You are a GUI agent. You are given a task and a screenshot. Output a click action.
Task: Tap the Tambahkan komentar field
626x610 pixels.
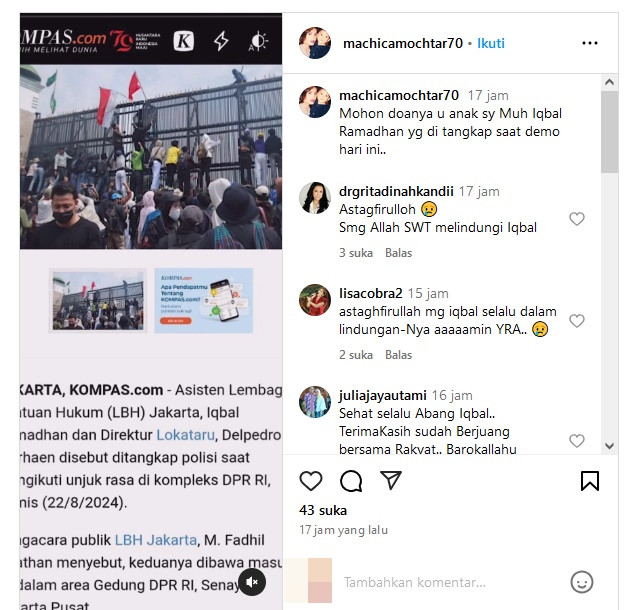point(440,582)
